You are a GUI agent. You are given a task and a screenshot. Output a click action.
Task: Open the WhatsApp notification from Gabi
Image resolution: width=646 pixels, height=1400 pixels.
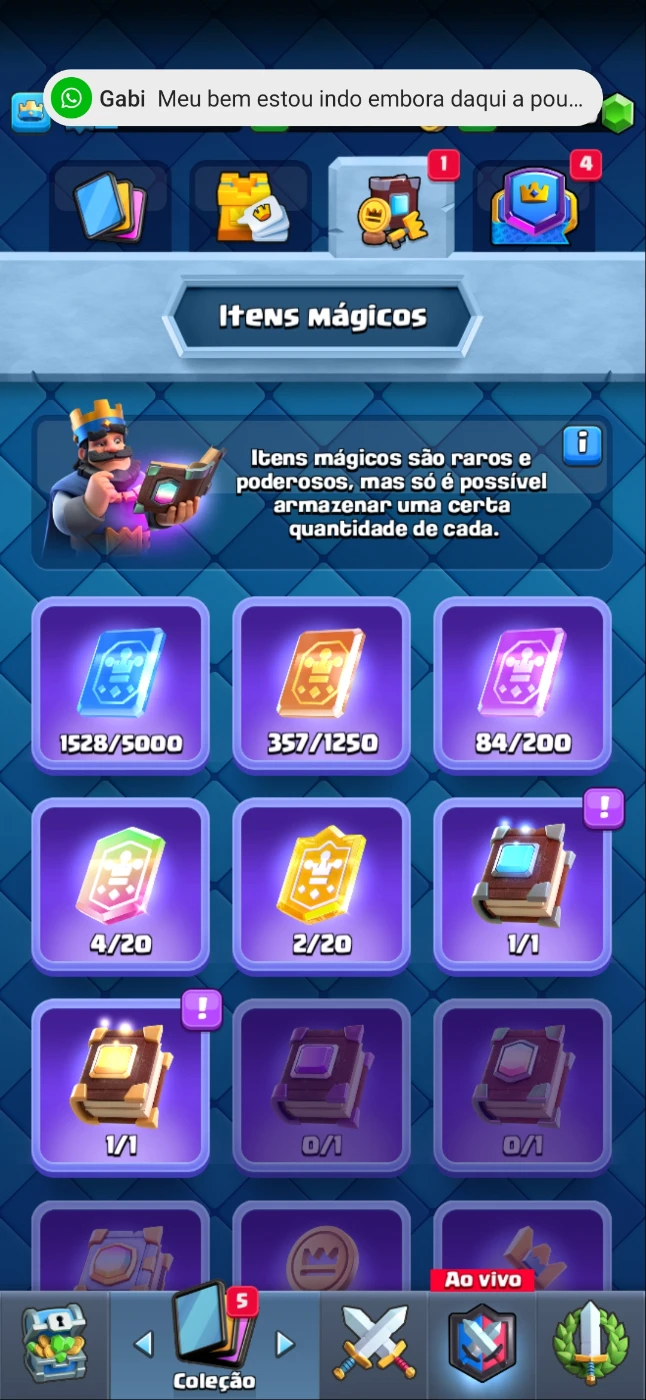click(x=323, y=98)
